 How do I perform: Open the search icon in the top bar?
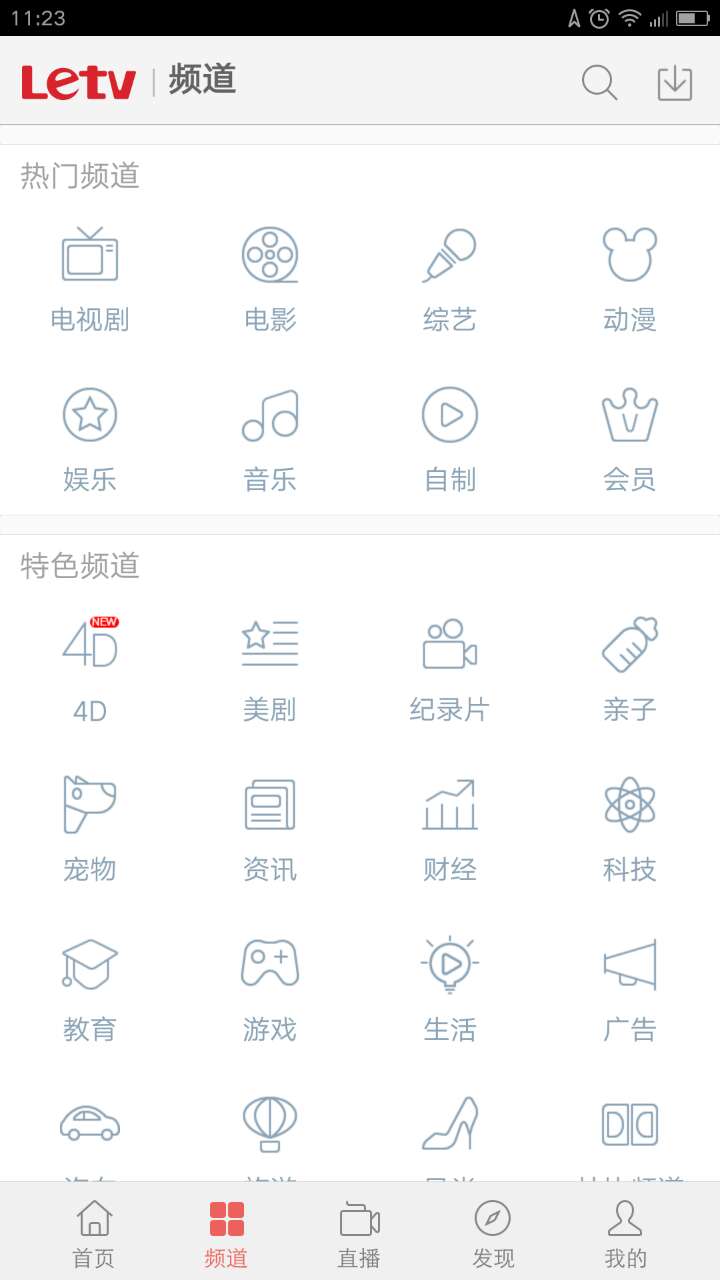599,82
